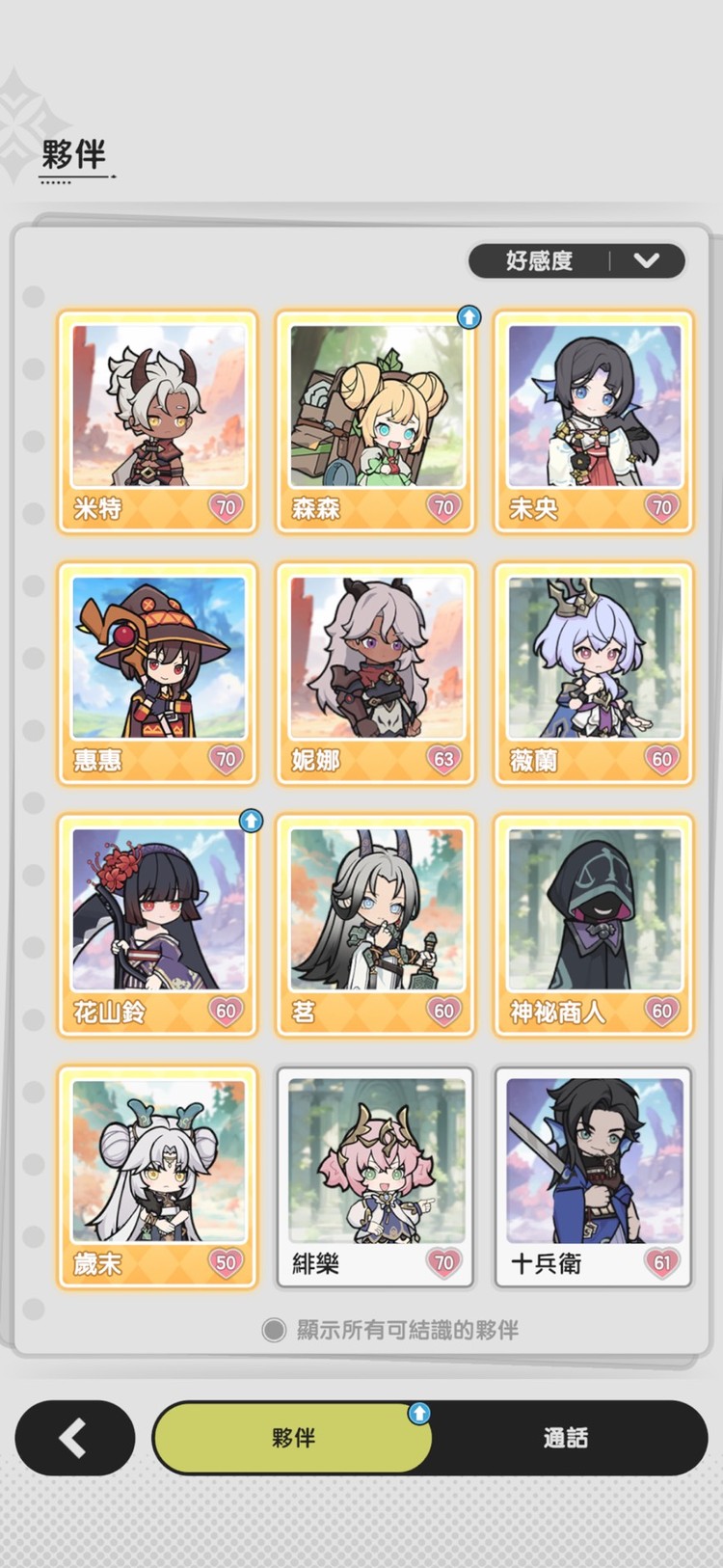The image size is (723, 1568).
Task: Open companion card 森森
Action: pyautogui.click(x=375, y=421)
